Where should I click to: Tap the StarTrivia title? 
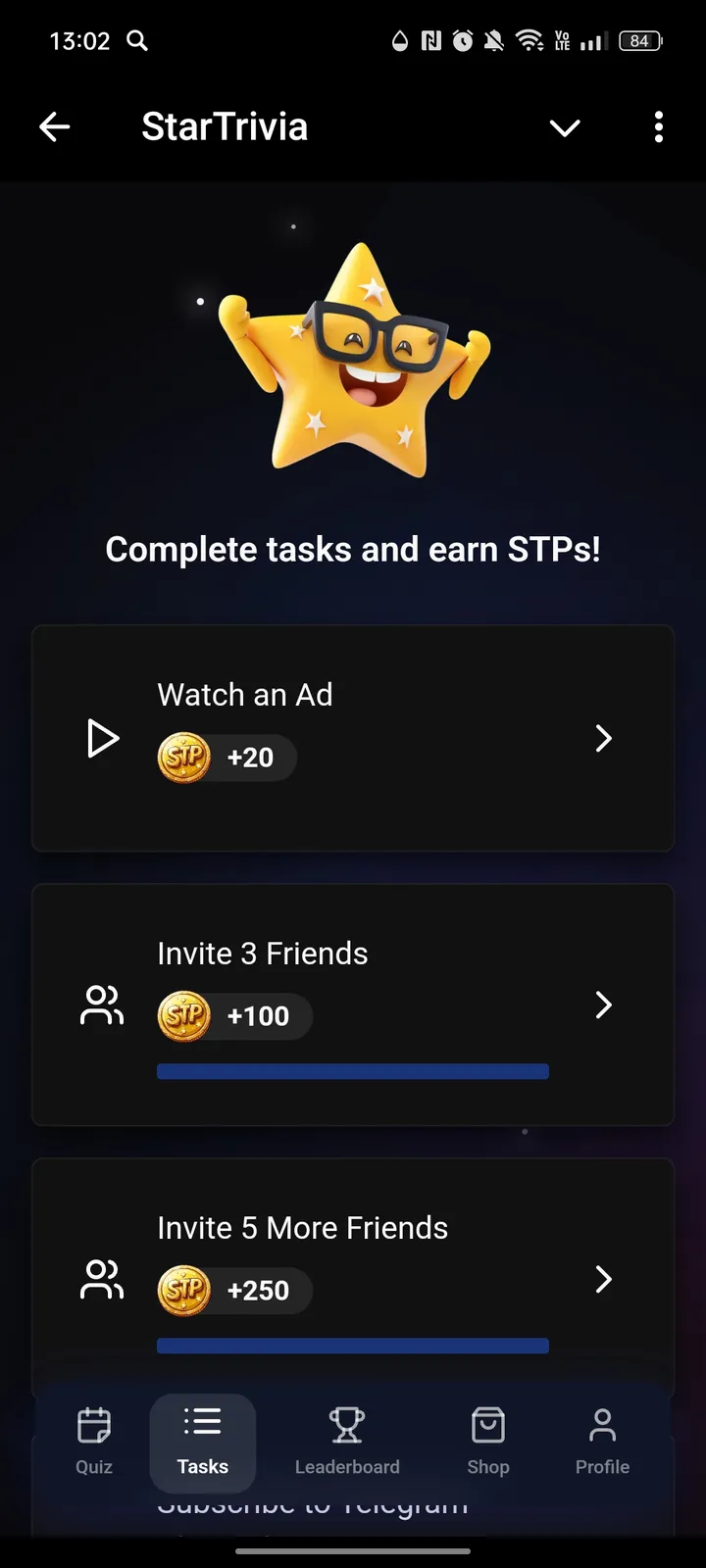coord(225,127)
